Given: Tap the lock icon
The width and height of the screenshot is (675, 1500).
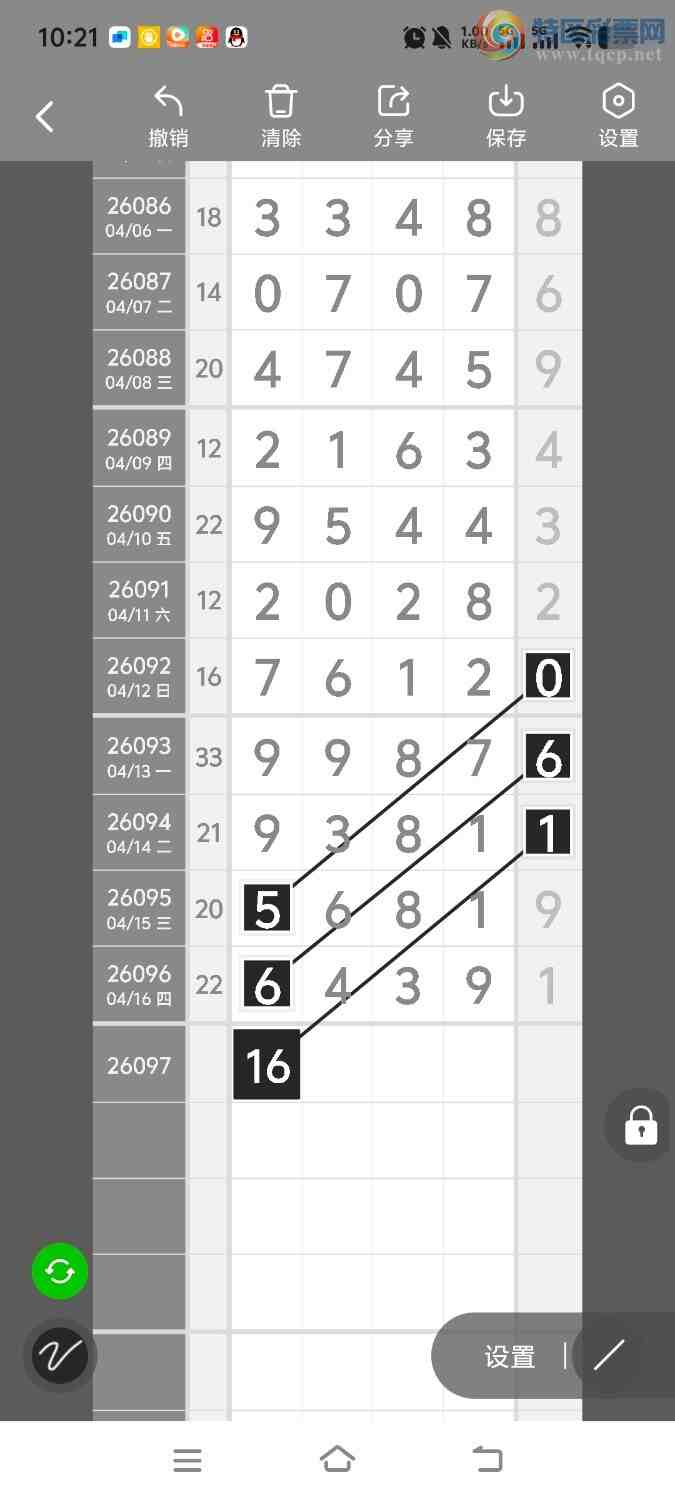Looking at the screenshot, I should 640,1126.
